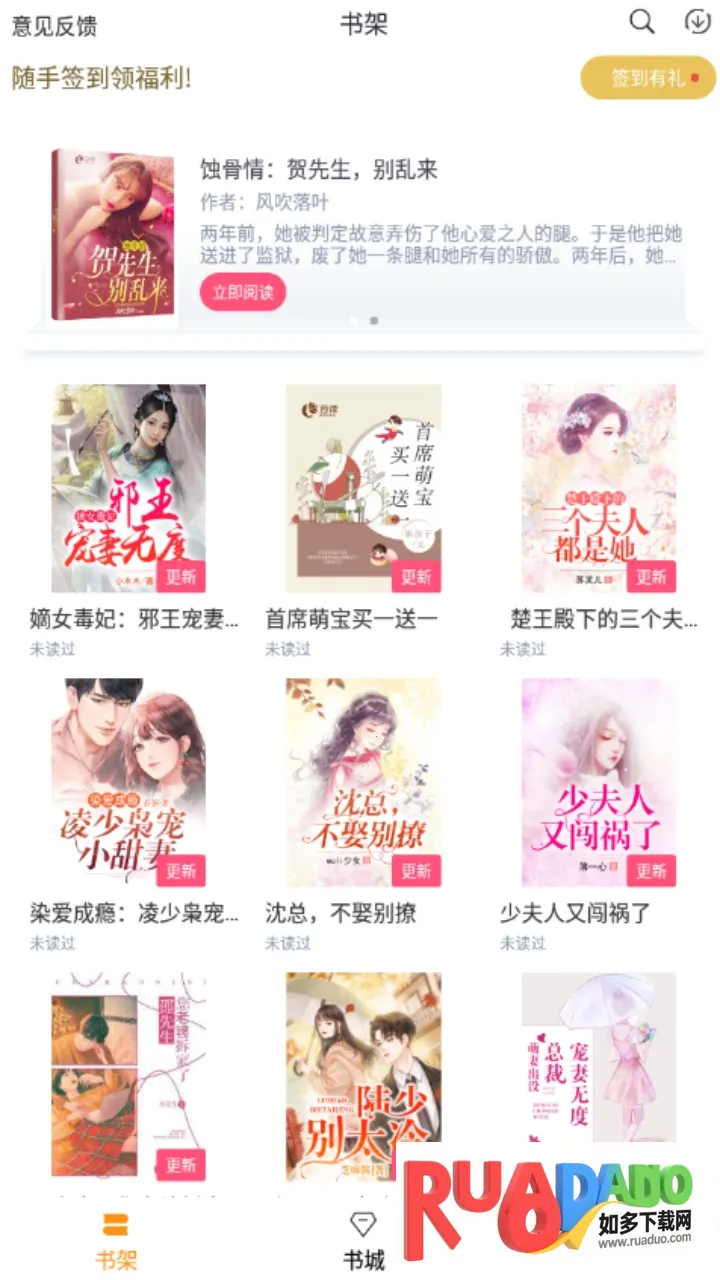Viewport: 720px width, 1280px height.
Task: Tap the 更新 badge on 沈总，不娶别撩
Action: click(417, 871)
